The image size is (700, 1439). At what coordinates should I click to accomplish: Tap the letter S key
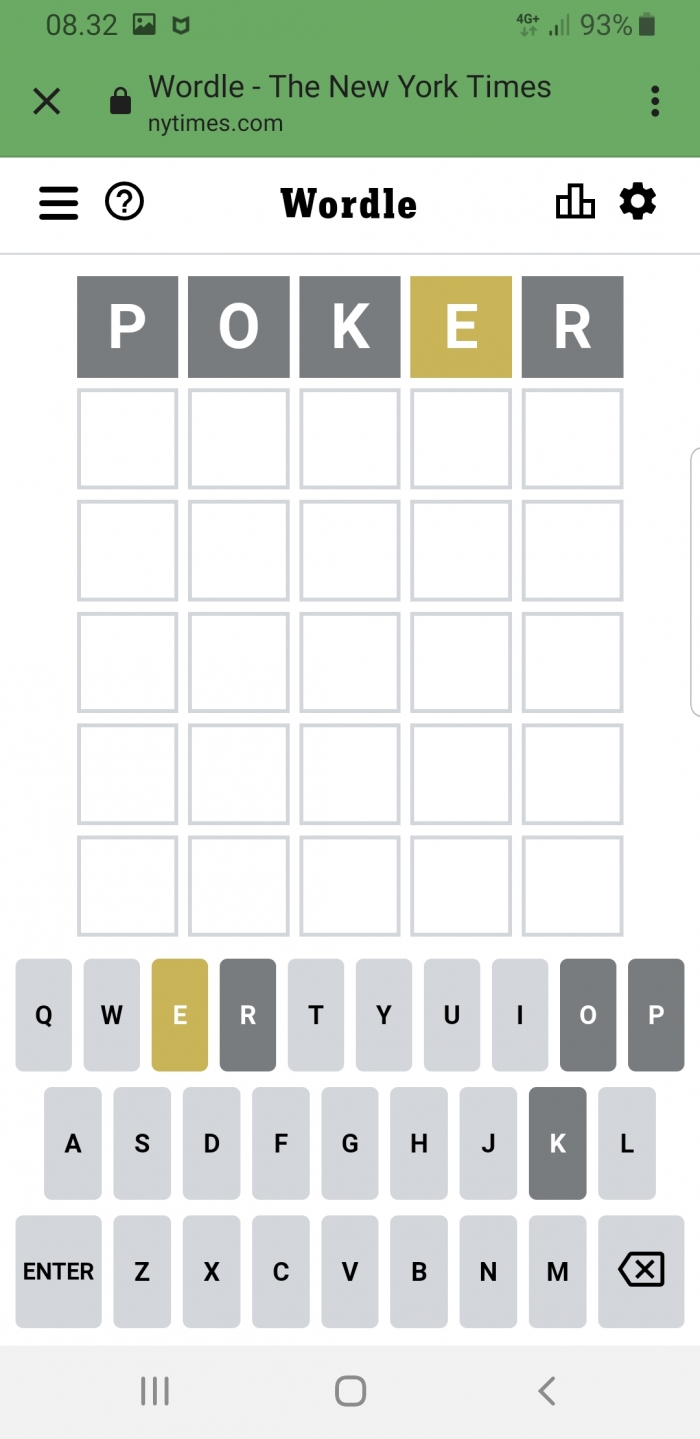(142, 1143)
